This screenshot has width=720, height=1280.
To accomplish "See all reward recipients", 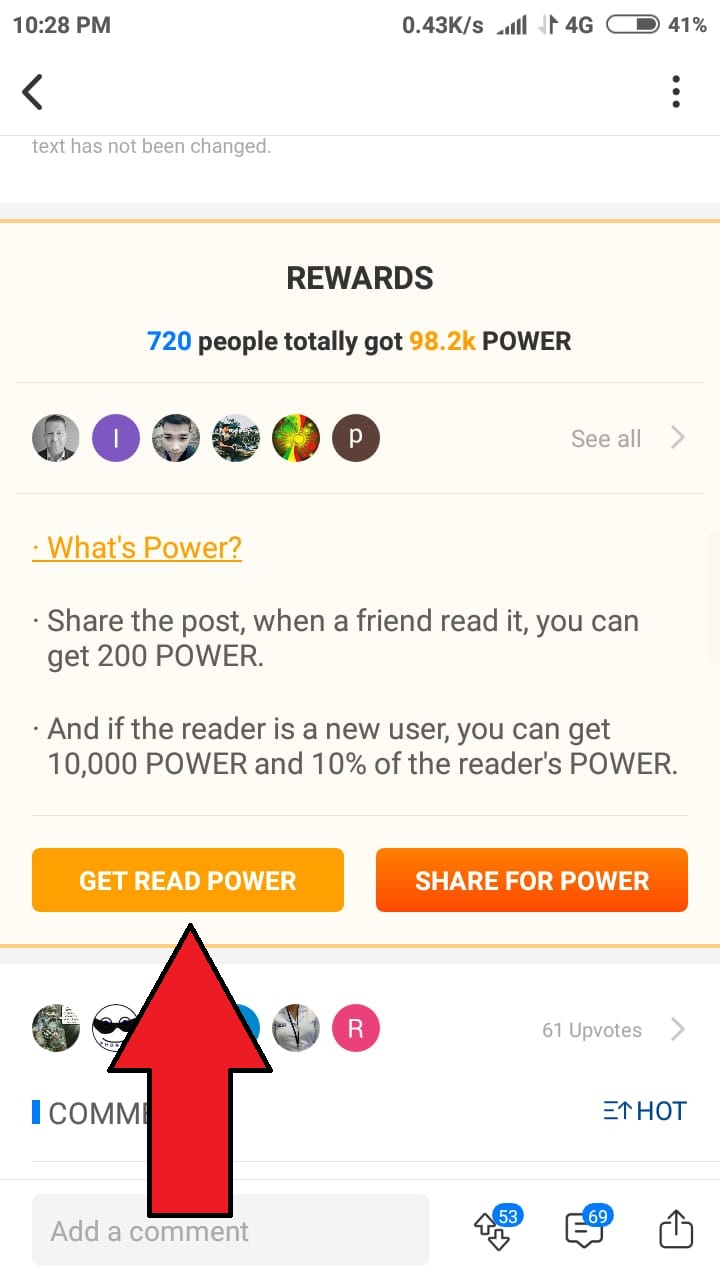I will (627, 438).
